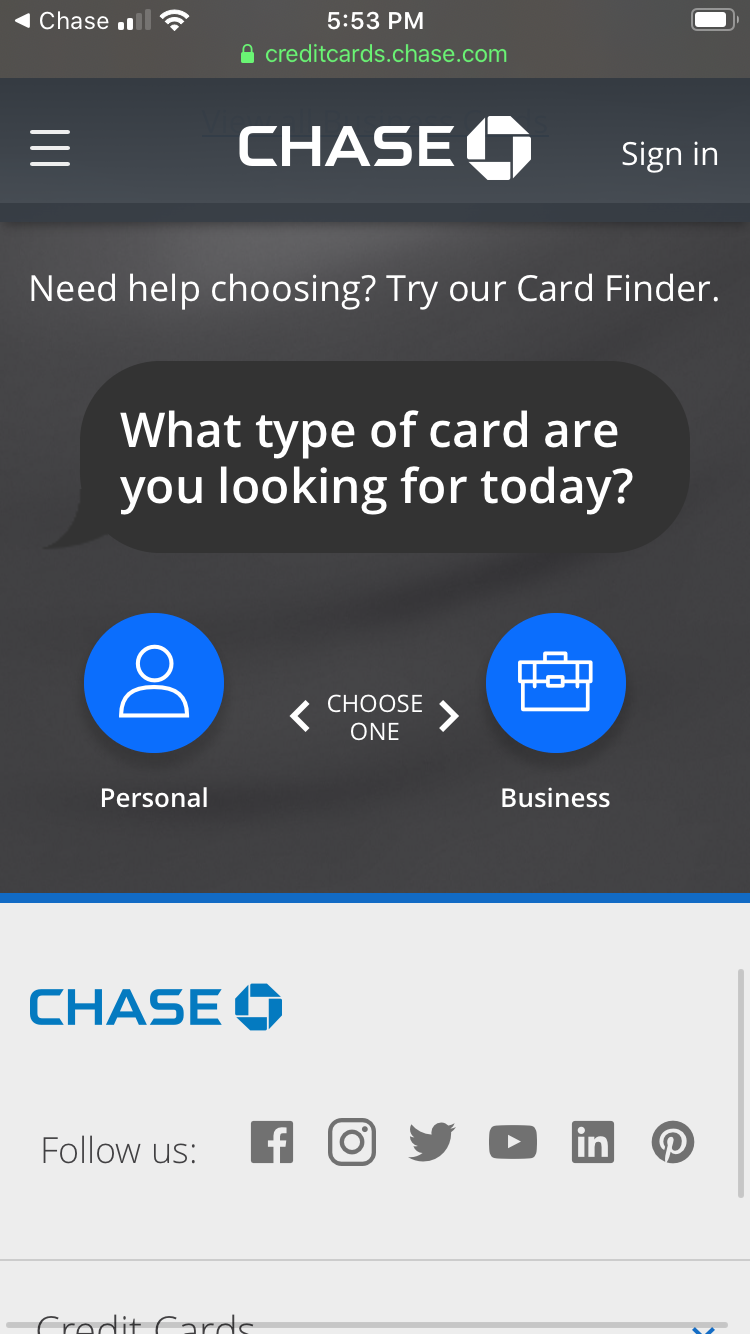Viewport: 750px width, 1334px height.
Task: Tap the creditcards.chase.com address bar
Action: (x=375, y=54)
